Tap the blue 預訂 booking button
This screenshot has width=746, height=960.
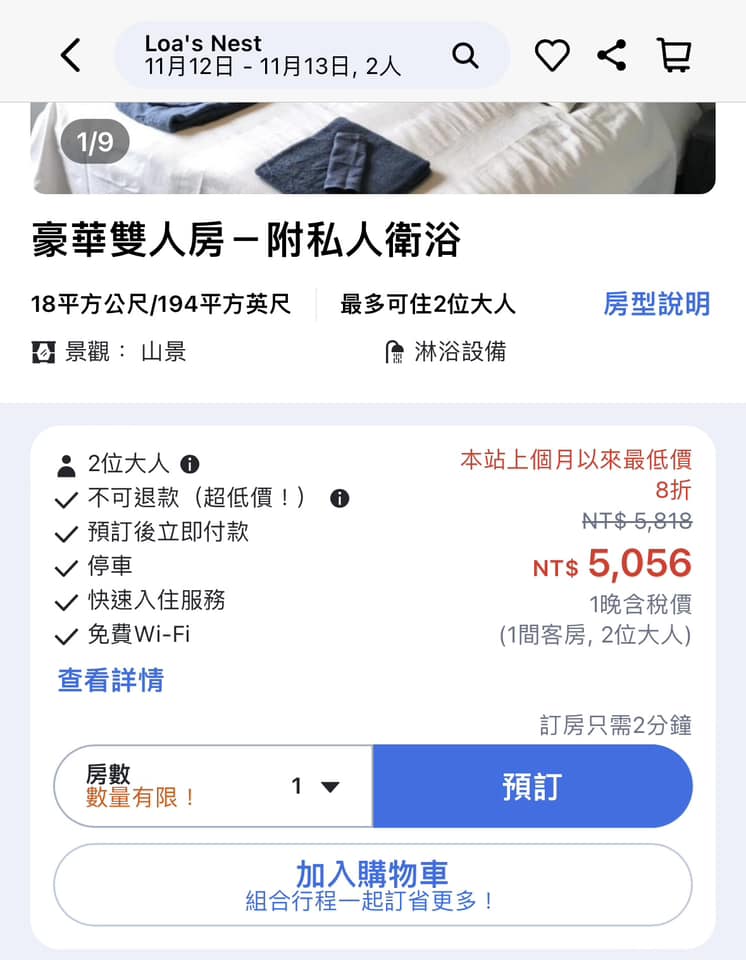[532, 787]
